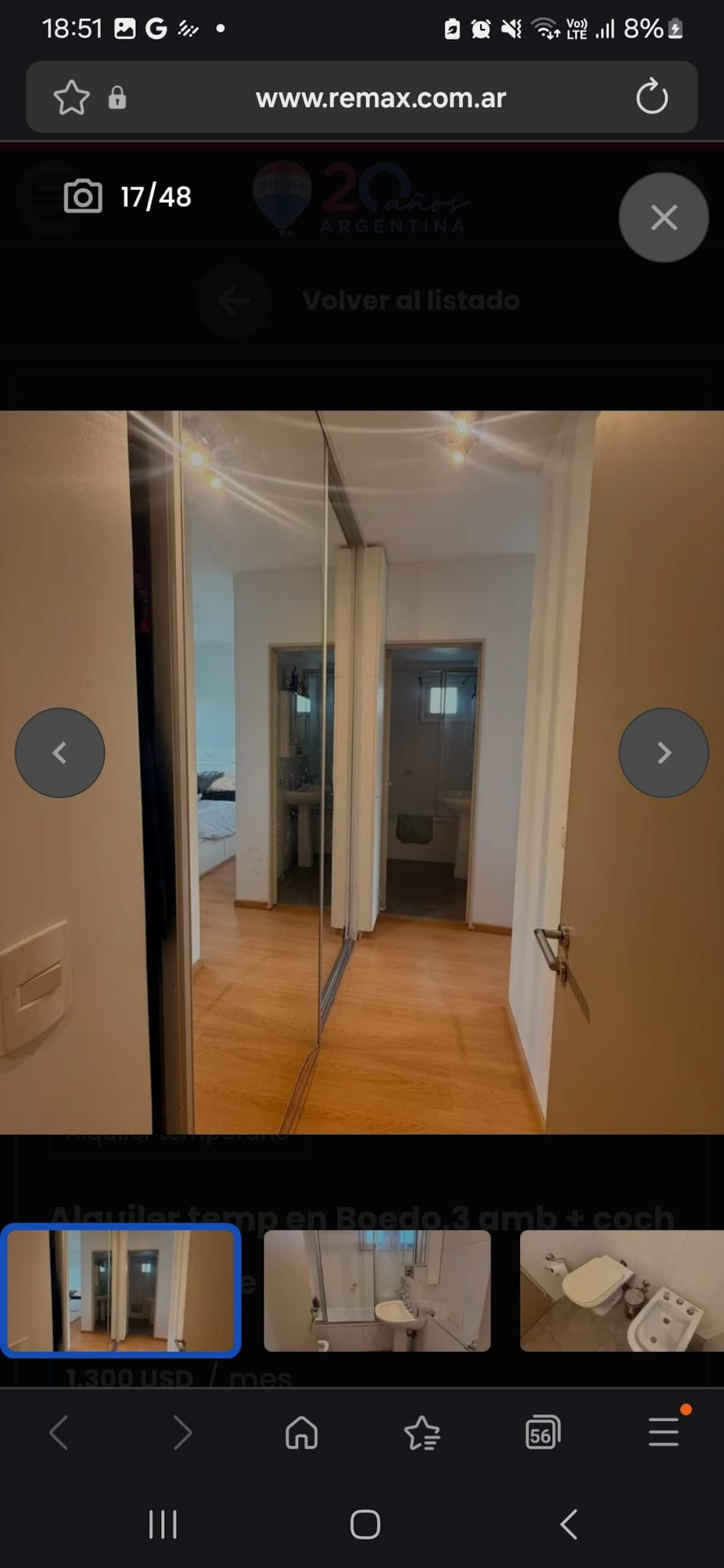Go to the browser home page
Screen dimensions: 724x1568
pyautogui.click(x=302, y=1432)
